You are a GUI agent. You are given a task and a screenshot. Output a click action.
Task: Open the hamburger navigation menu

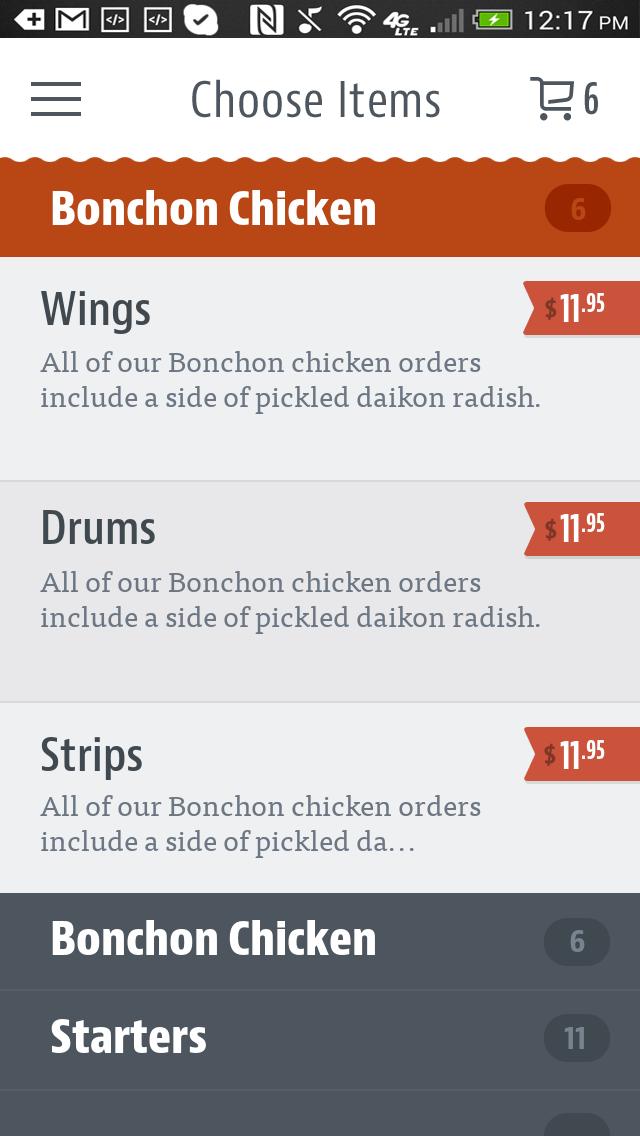click(x=56, y=99)
